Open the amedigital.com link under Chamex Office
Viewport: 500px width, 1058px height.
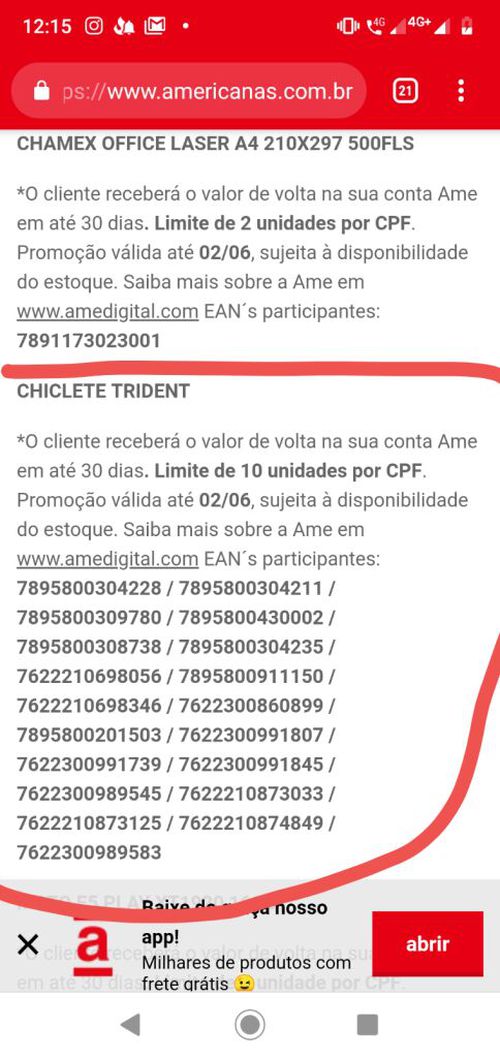point(107,312)
